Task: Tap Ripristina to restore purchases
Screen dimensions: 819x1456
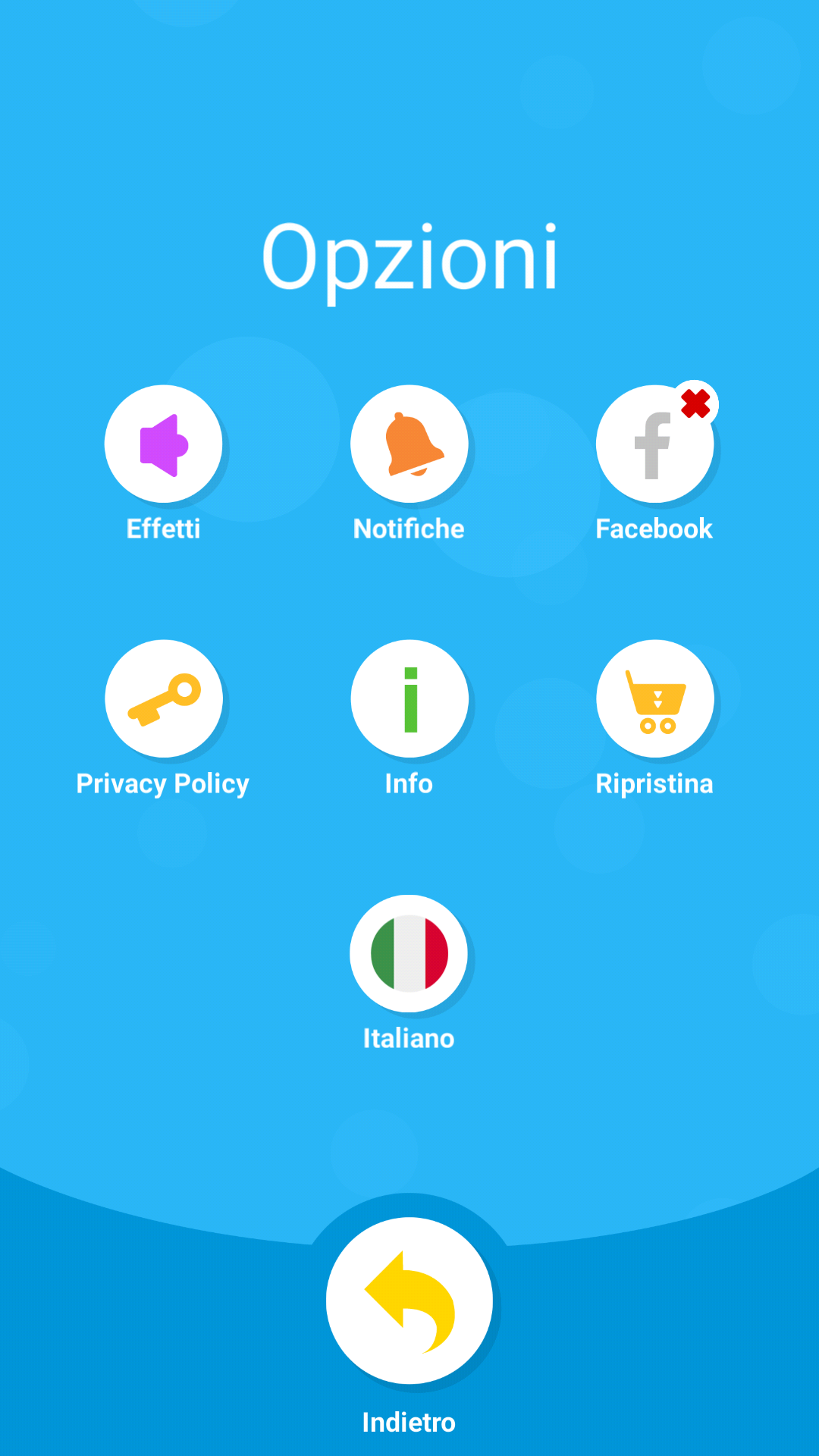Action: click(x=654, y=698)
